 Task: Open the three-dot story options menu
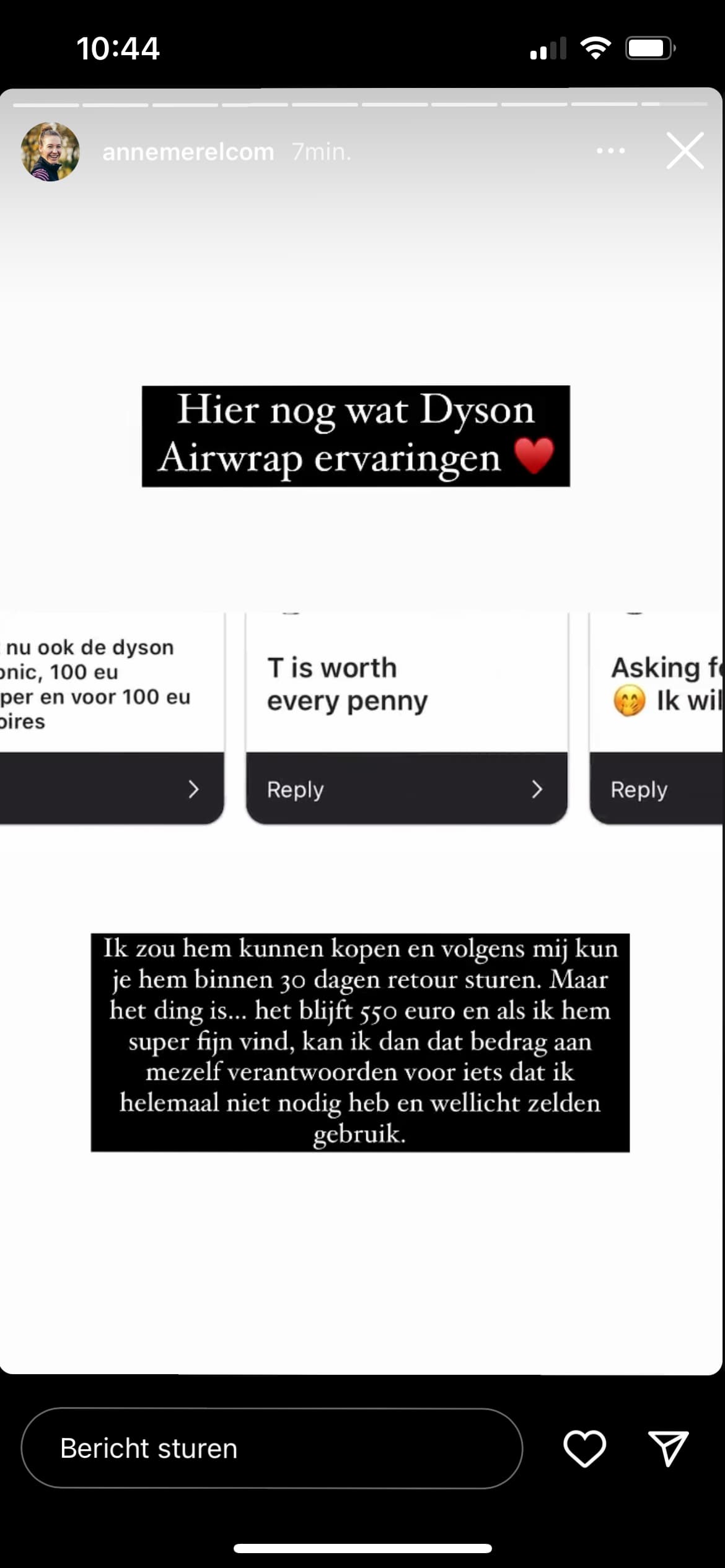click(610, 150)
